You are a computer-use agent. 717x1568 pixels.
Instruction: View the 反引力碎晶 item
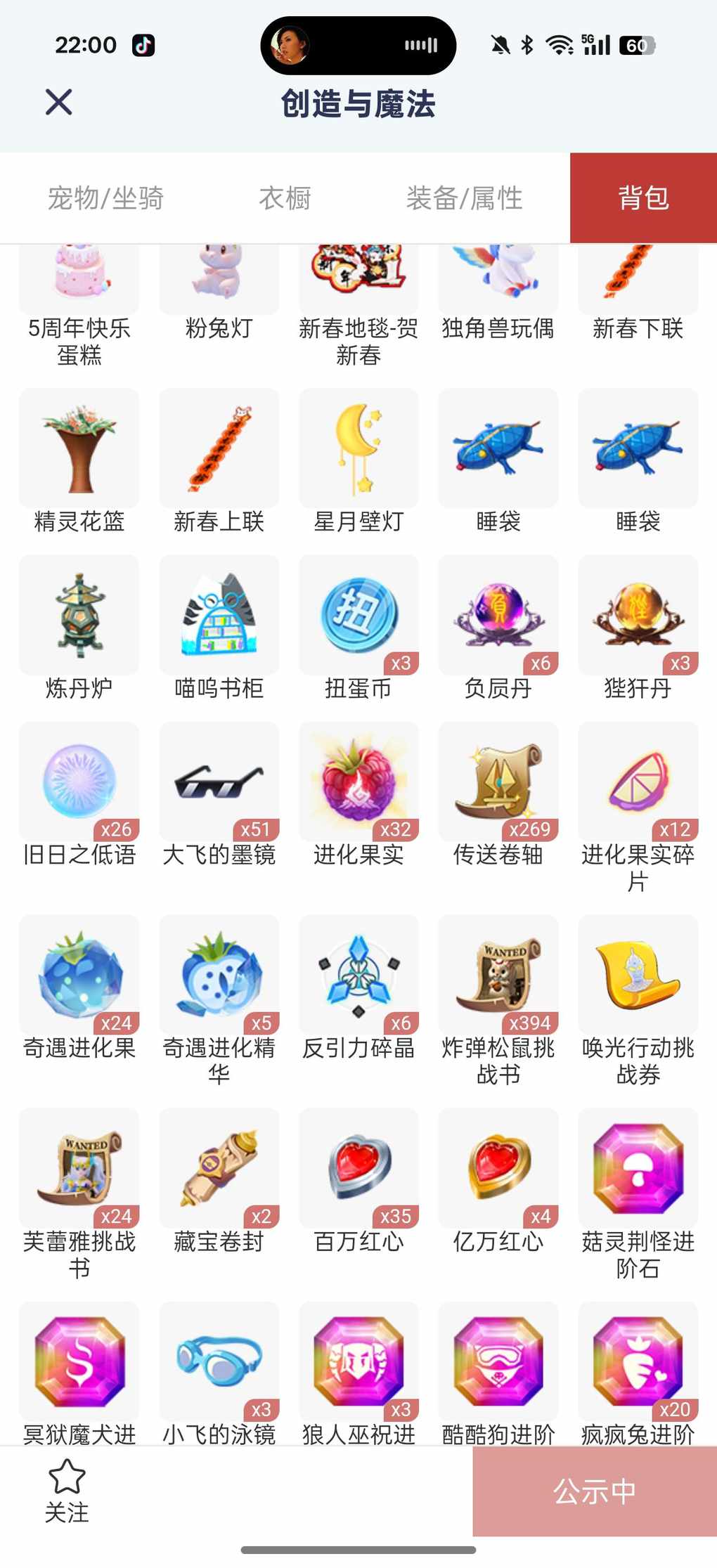tap(358, 975)
